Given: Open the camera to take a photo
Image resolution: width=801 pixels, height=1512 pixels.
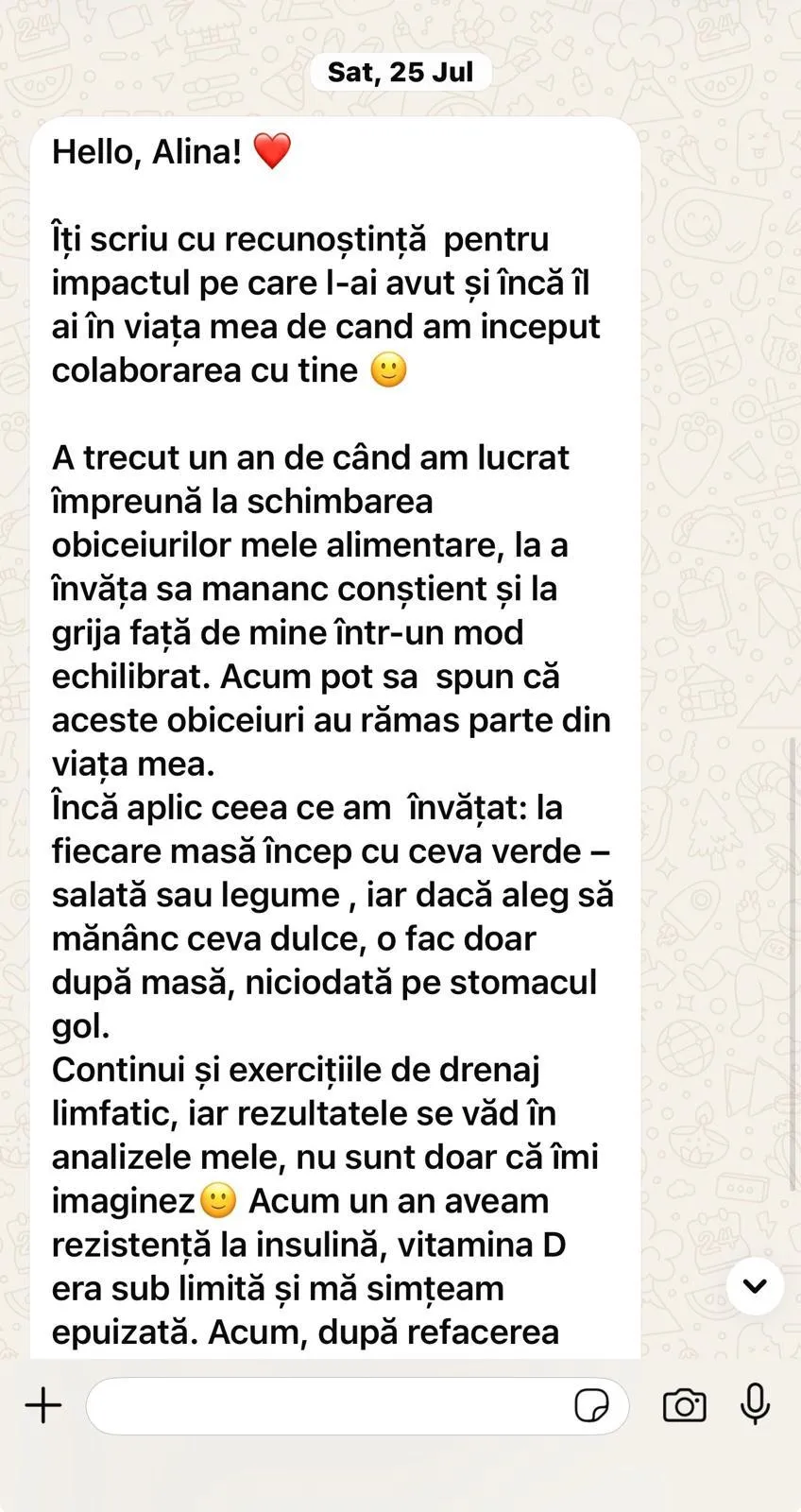Looking at the screenshot, I should click(x=685, y=1405).
